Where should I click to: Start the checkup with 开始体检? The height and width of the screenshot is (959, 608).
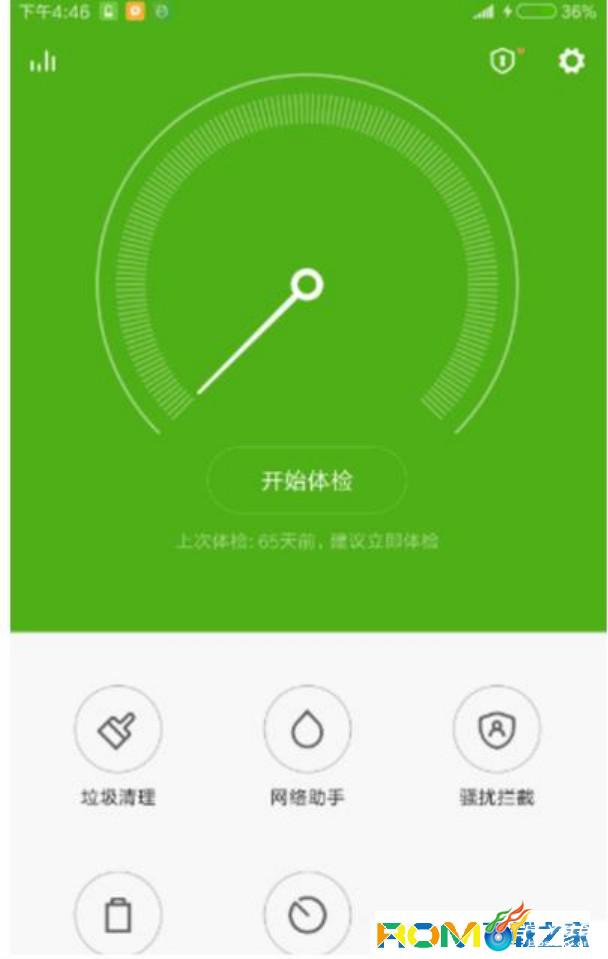click(307, 481)
